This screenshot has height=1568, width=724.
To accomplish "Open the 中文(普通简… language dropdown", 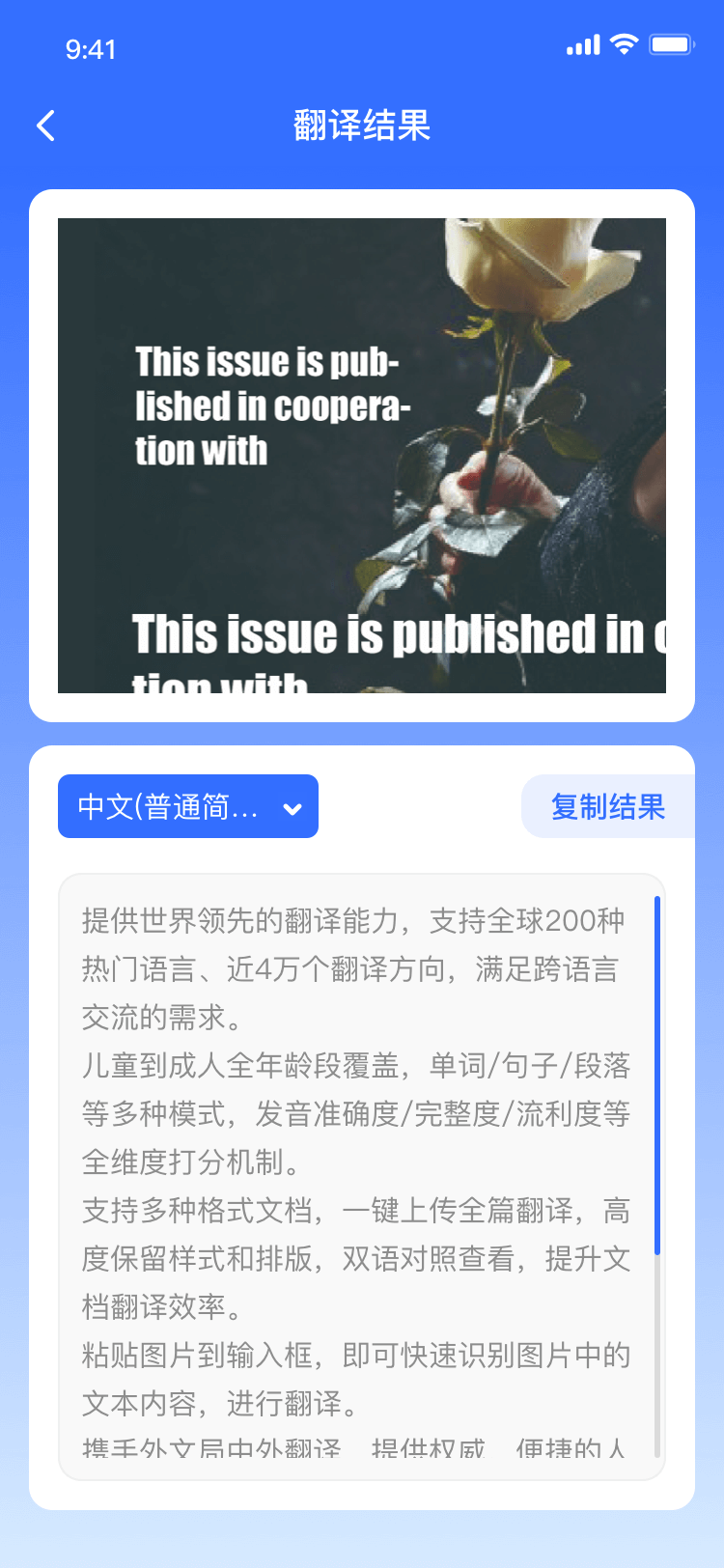I will [188, 806].
